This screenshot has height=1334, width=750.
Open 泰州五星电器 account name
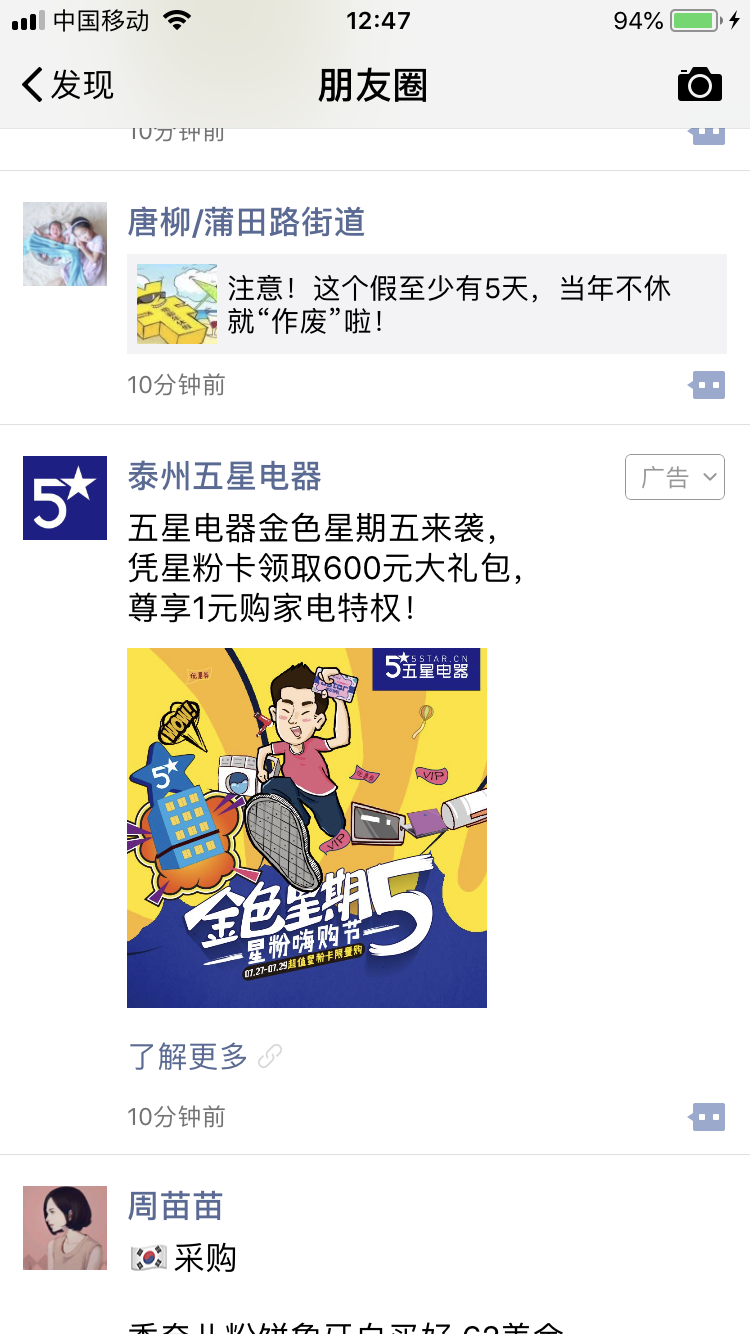(x=225, y=477)
